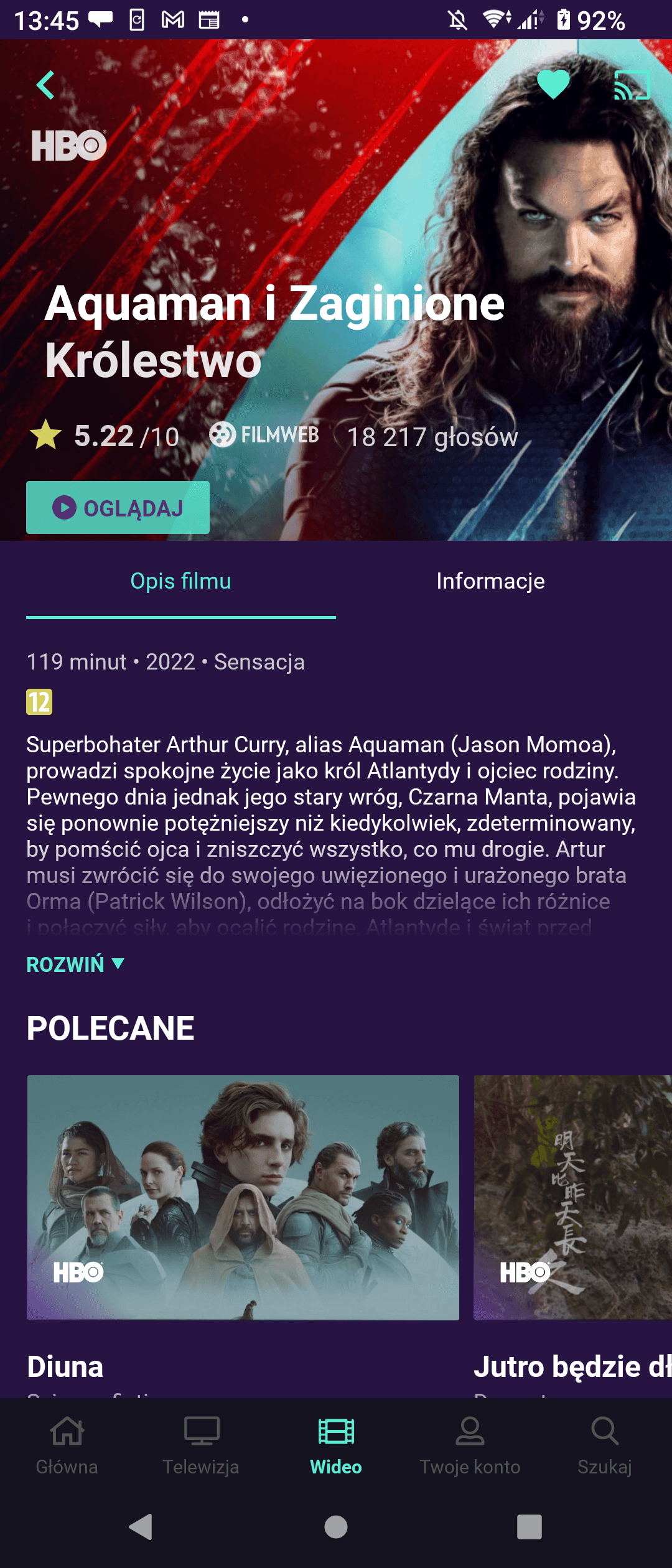
Task: Open the Jutro będzie recommended movie card
Action: pos(572,1197)
